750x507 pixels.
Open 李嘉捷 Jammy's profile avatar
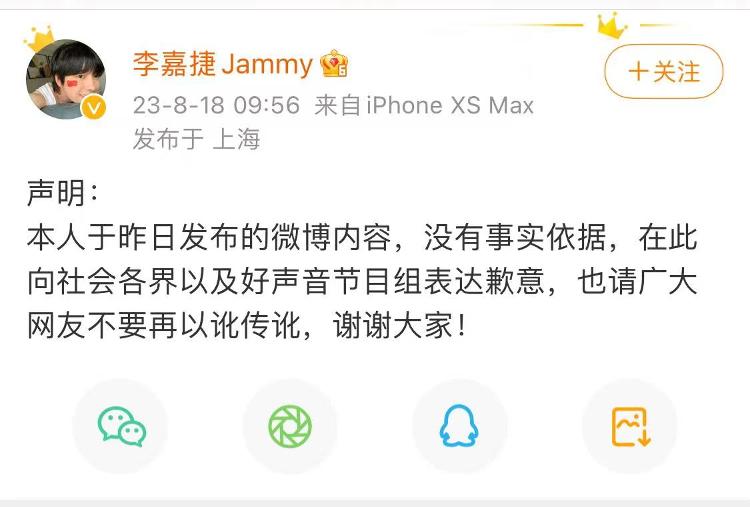[65, 80]
